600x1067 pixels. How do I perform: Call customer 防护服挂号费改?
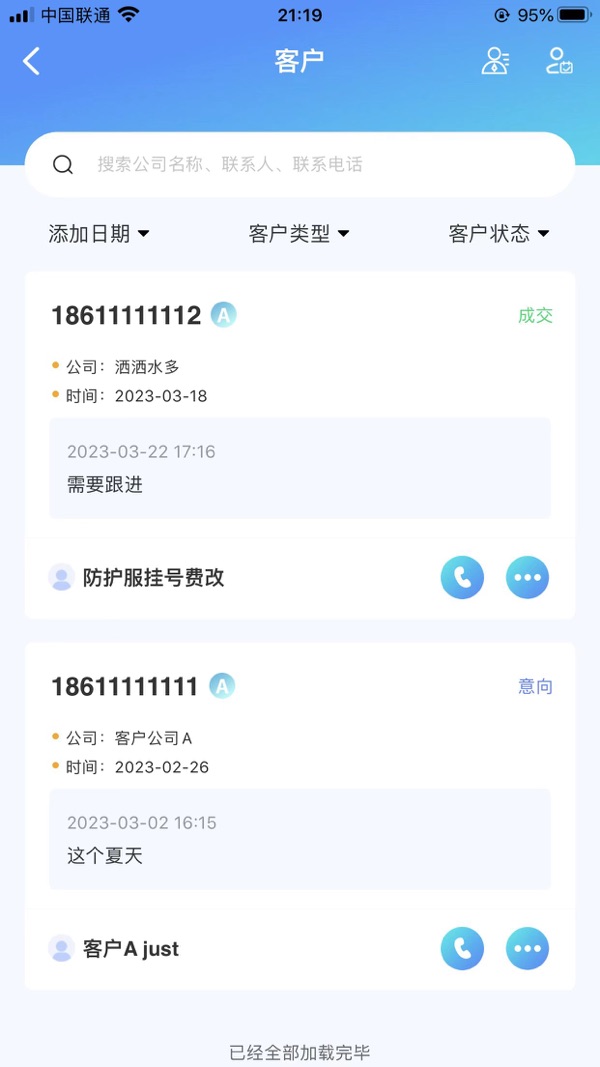pos(462,577)
